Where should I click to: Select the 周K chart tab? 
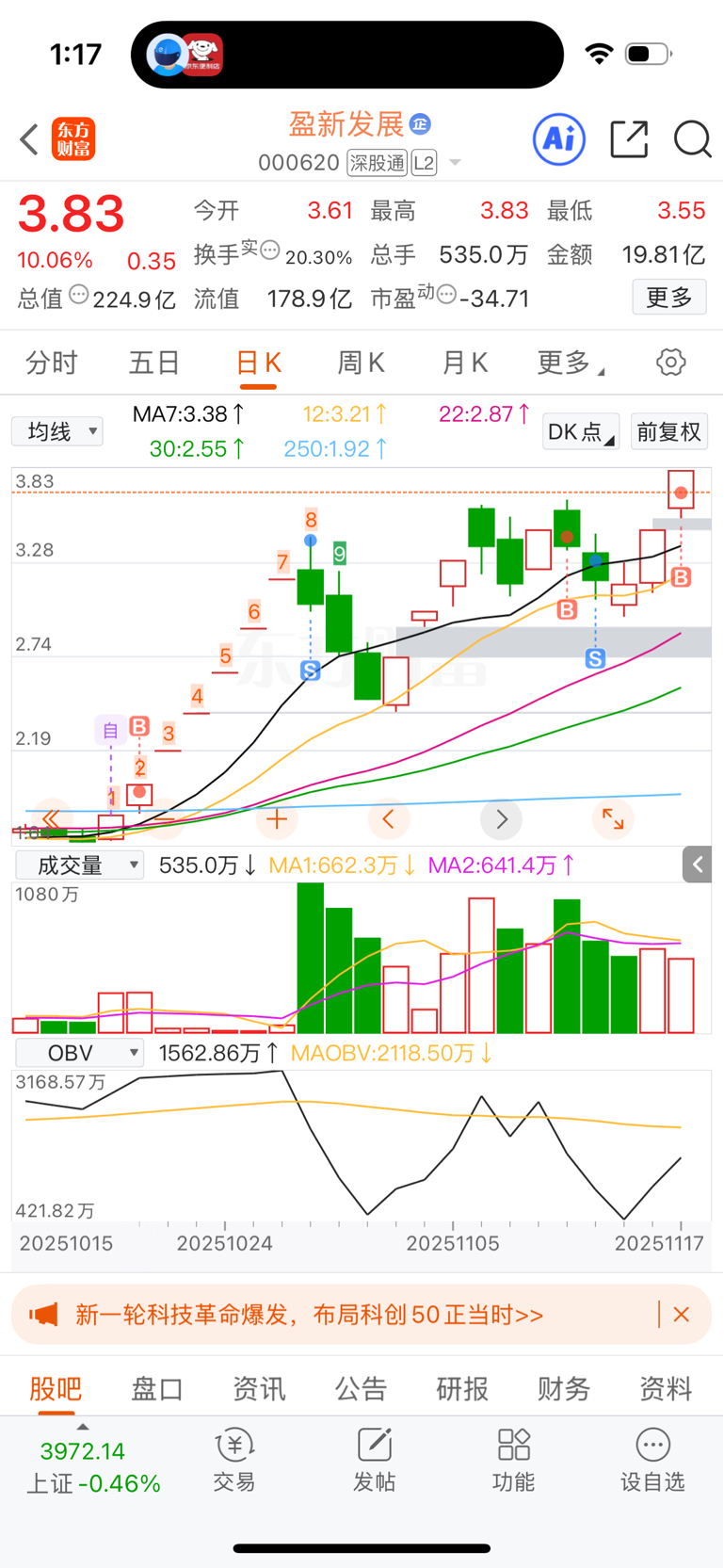(361, 363)
